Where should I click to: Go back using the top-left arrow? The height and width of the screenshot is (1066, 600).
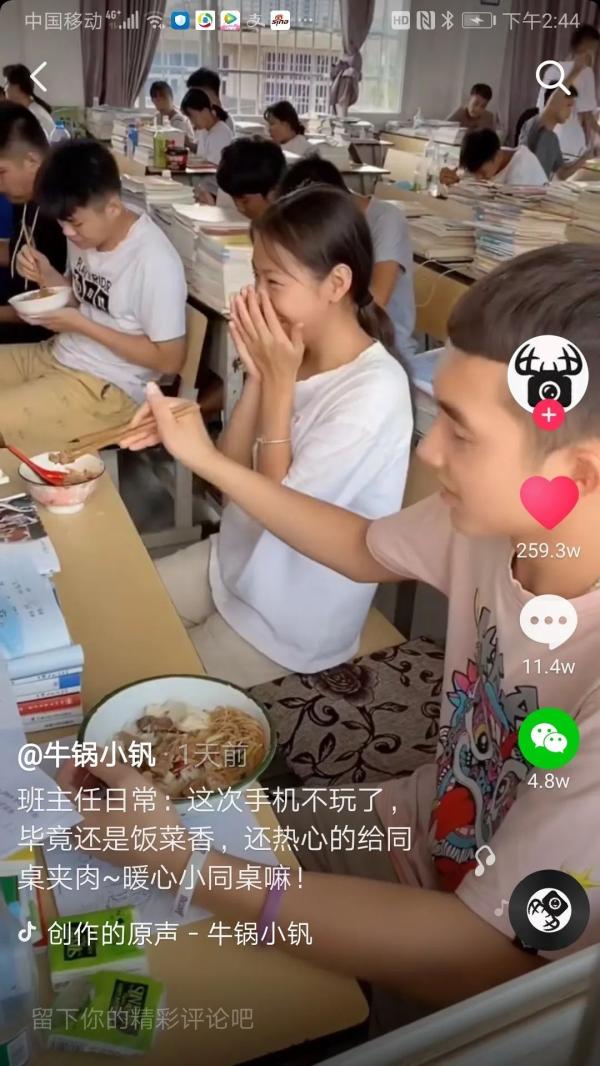(38, 77)
